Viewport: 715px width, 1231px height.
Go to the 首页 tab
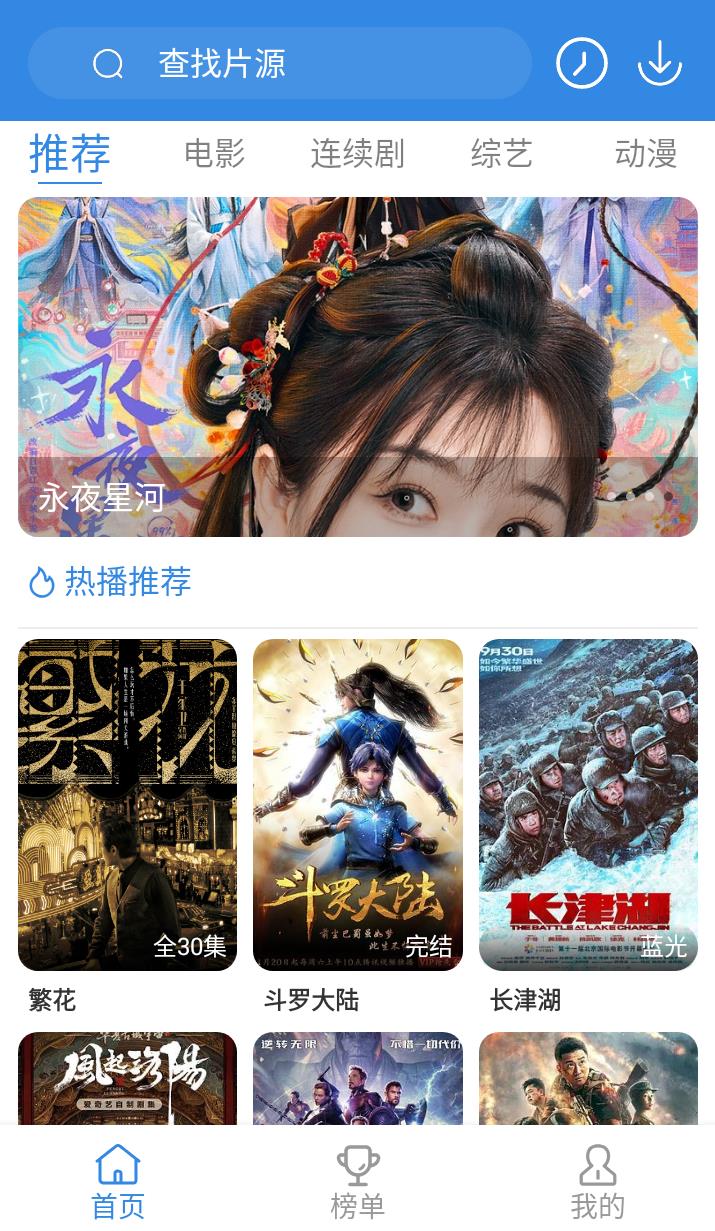click(118, 1182)
